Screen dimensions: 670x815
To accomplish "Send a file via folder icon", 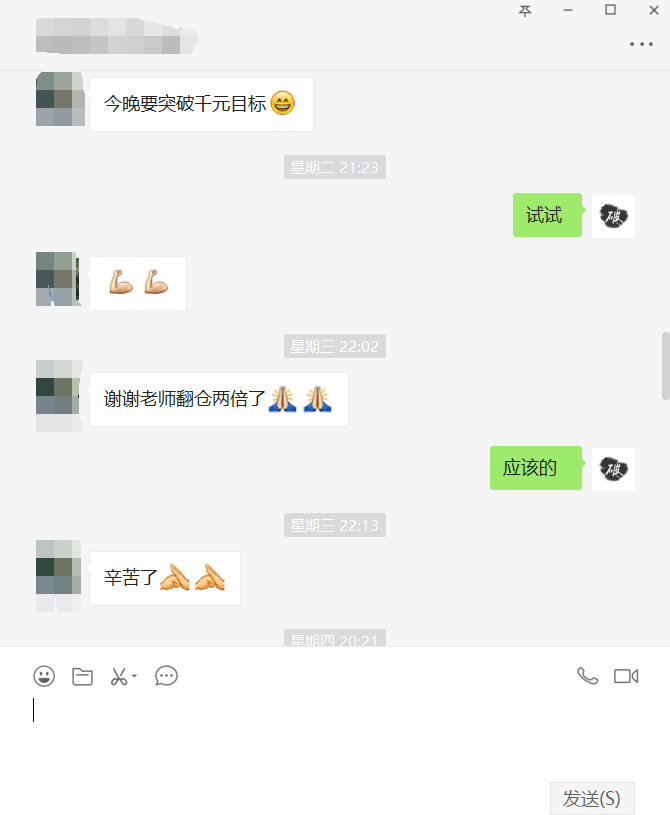I will 82,676.
